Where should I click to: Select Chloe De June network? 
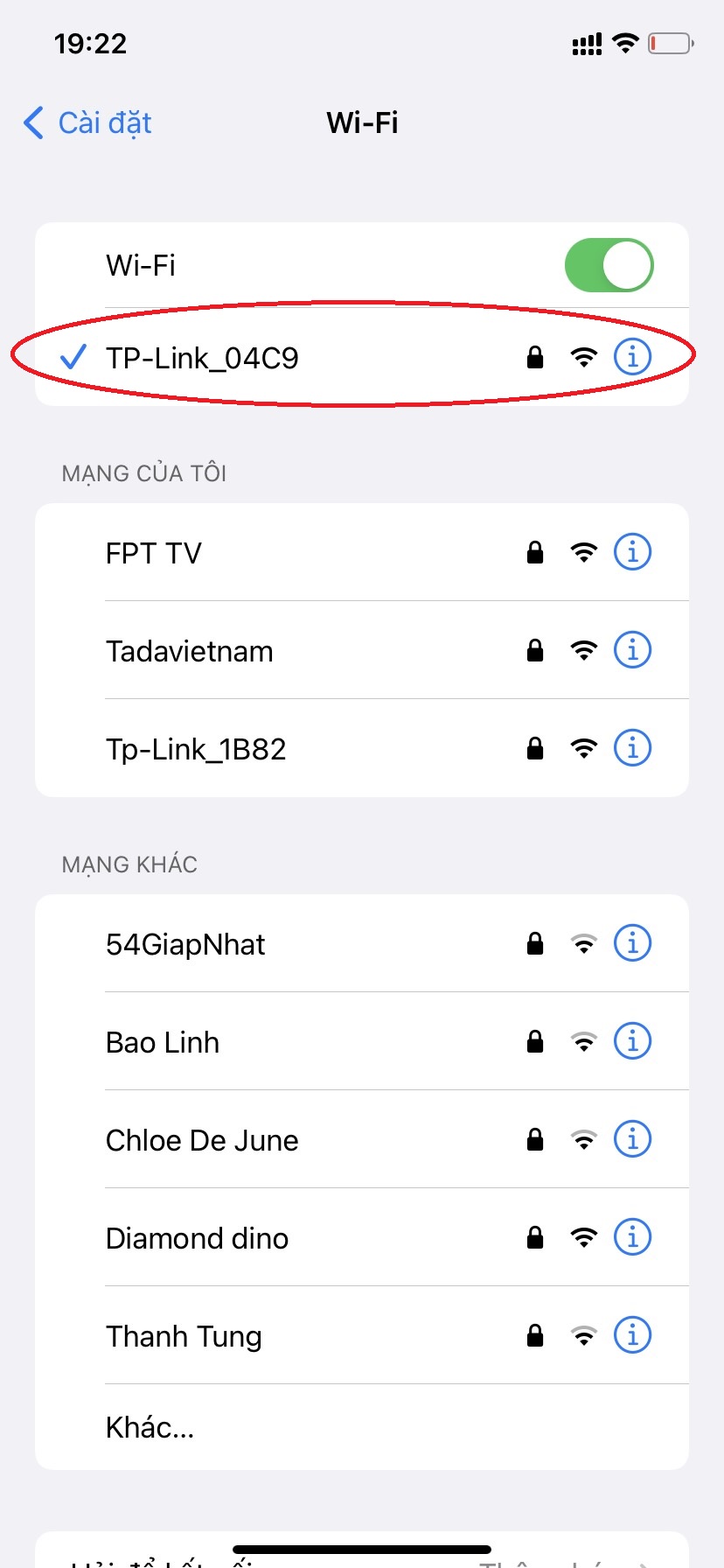click(x=202, y=1141)
